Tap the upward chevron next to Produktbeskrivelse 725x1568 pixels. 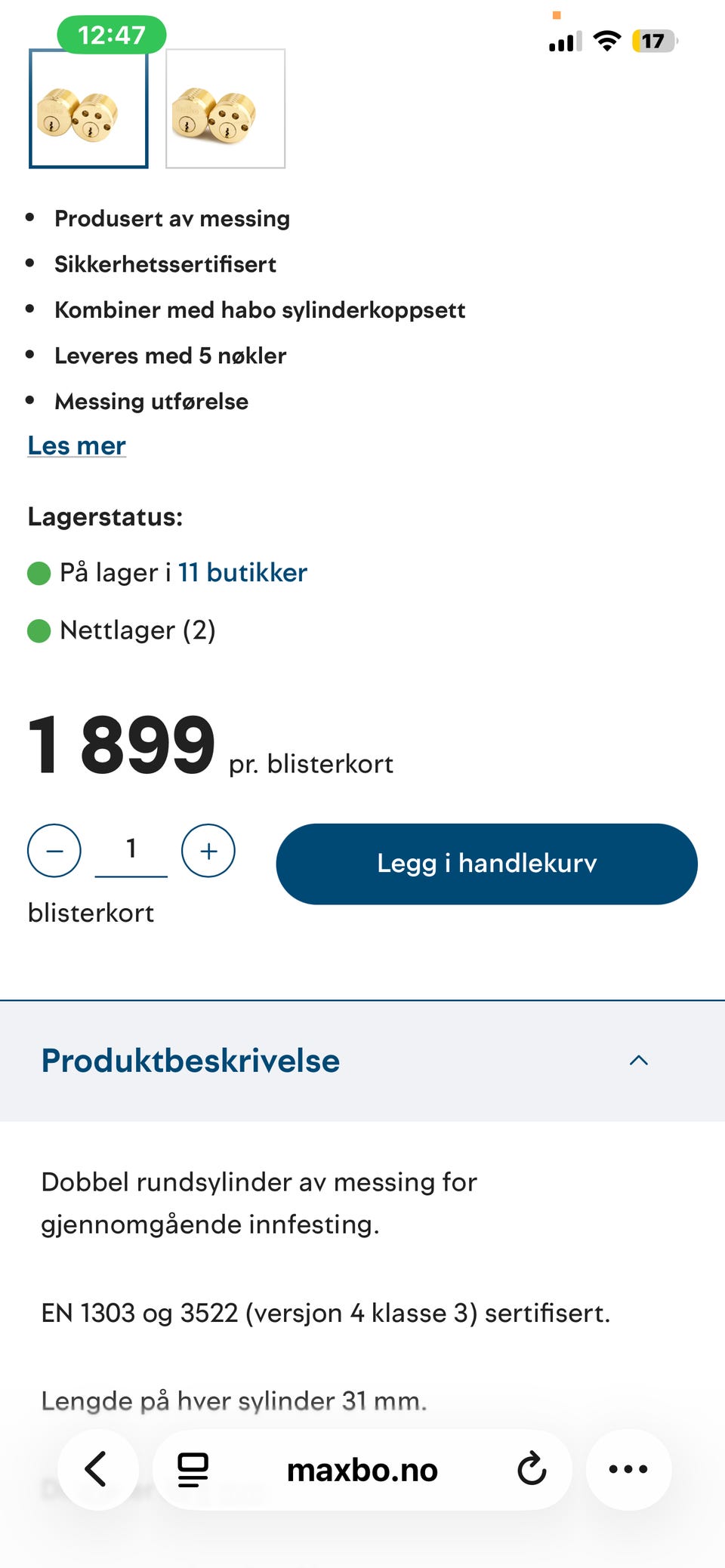click(x=640, y=1061)
